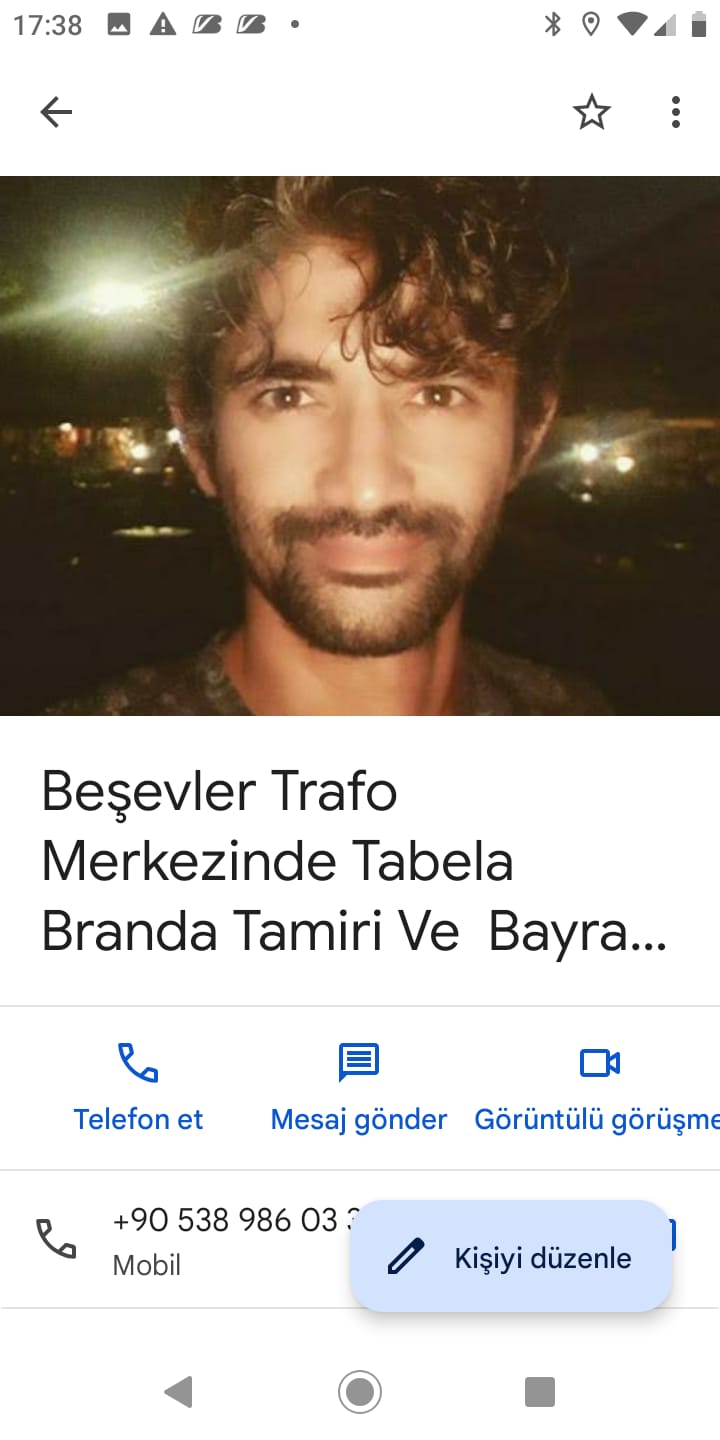Tap the system home button

point(360,1391)
